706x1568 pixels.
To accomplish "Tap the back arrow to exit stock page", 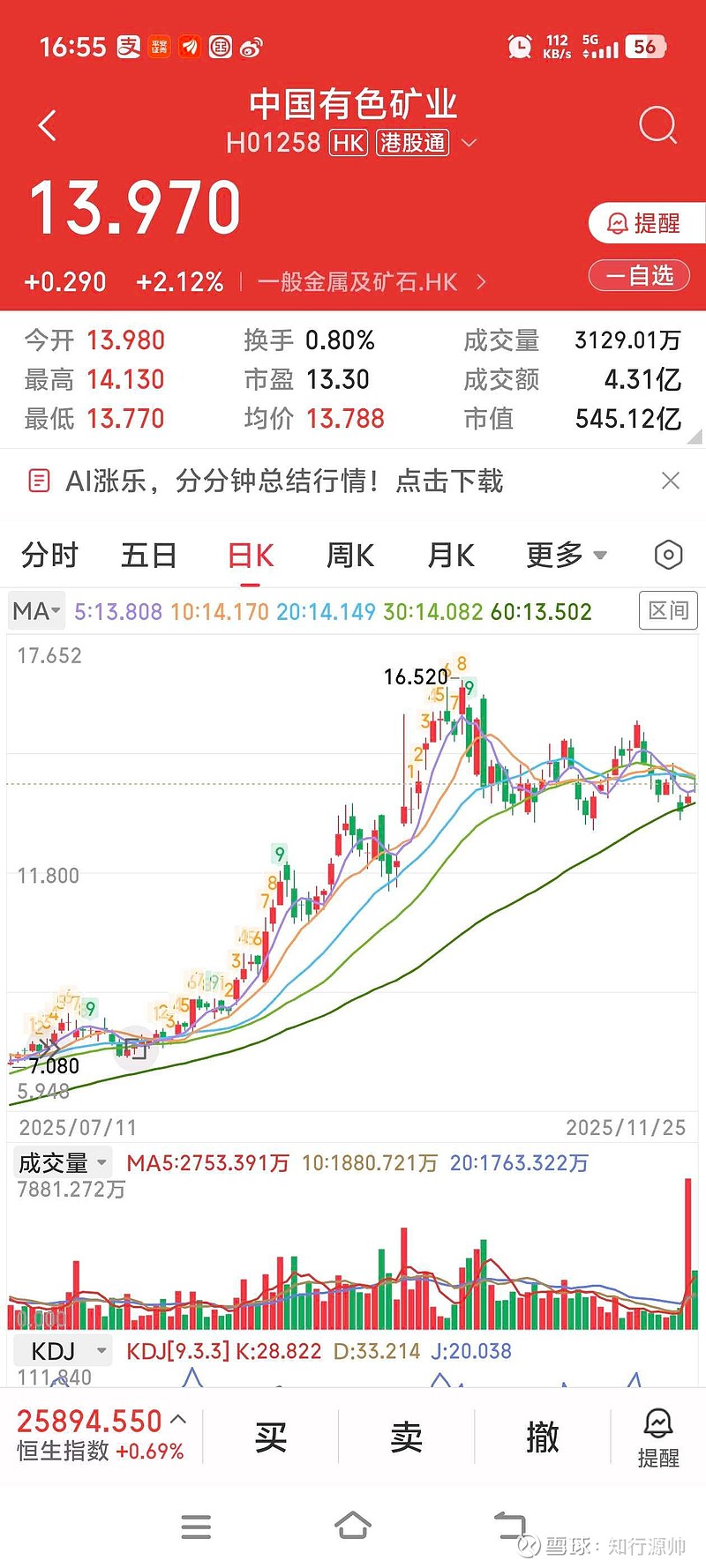I will coord(47,124).
